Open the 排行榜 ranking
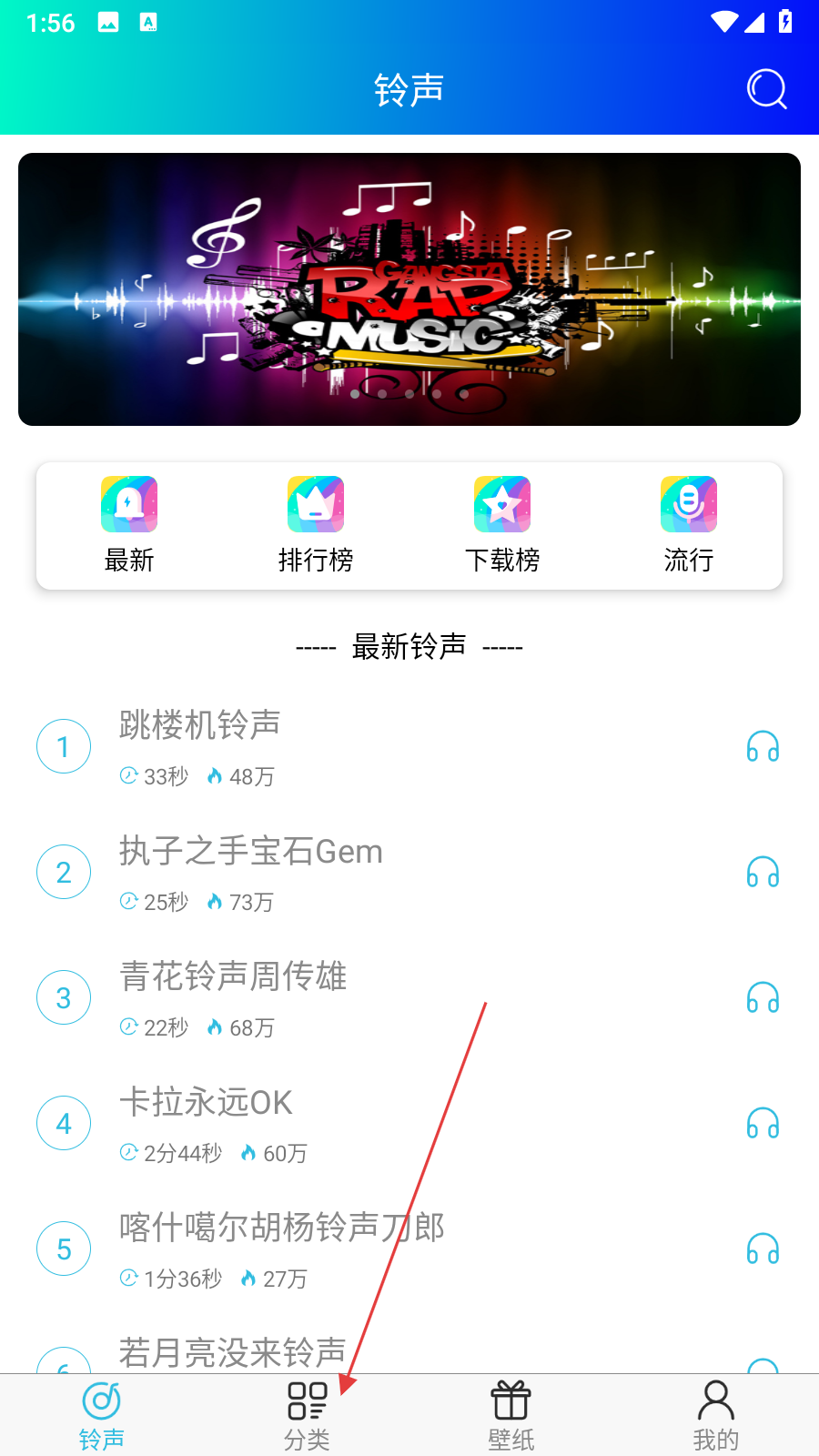819x1456 pixels. click(316, 525)
